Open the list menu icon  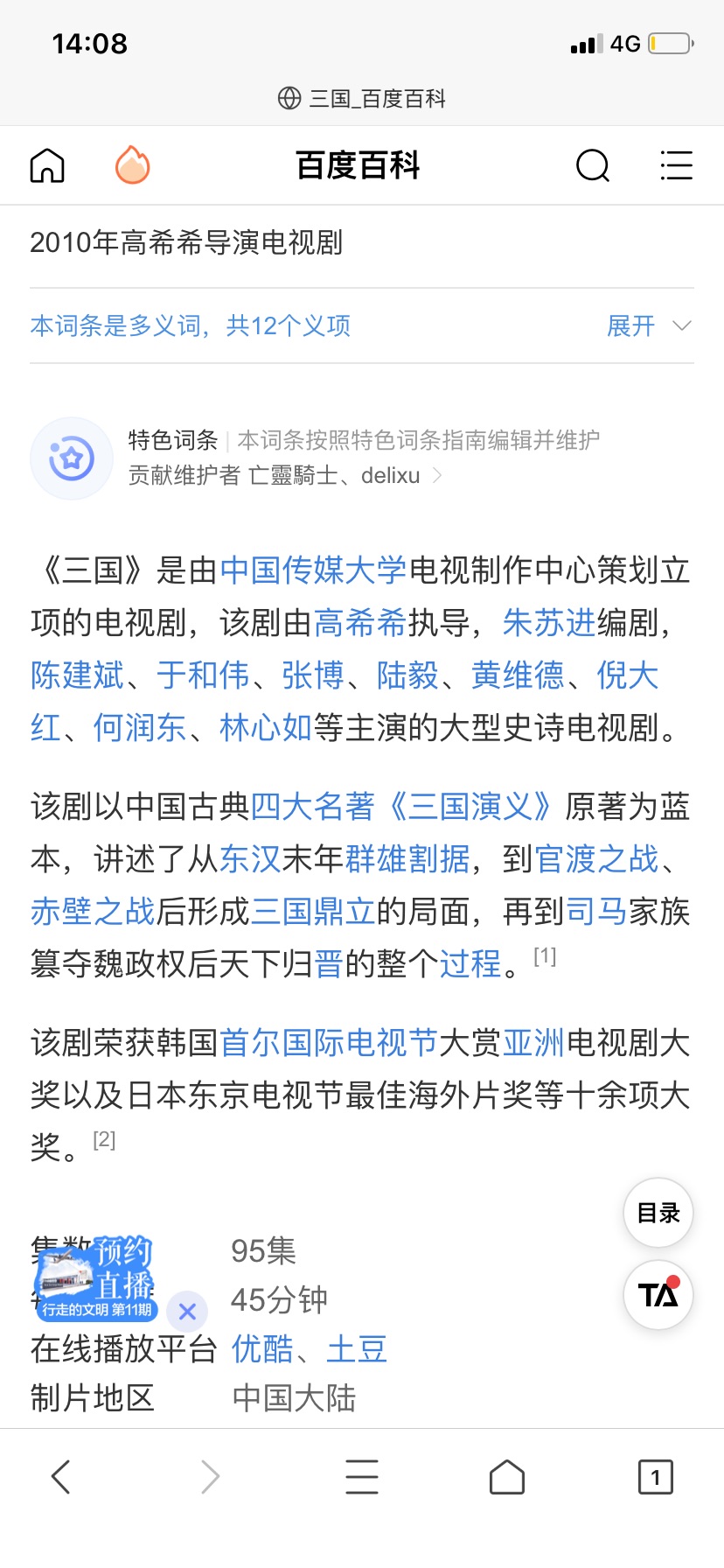pos(676,165)
